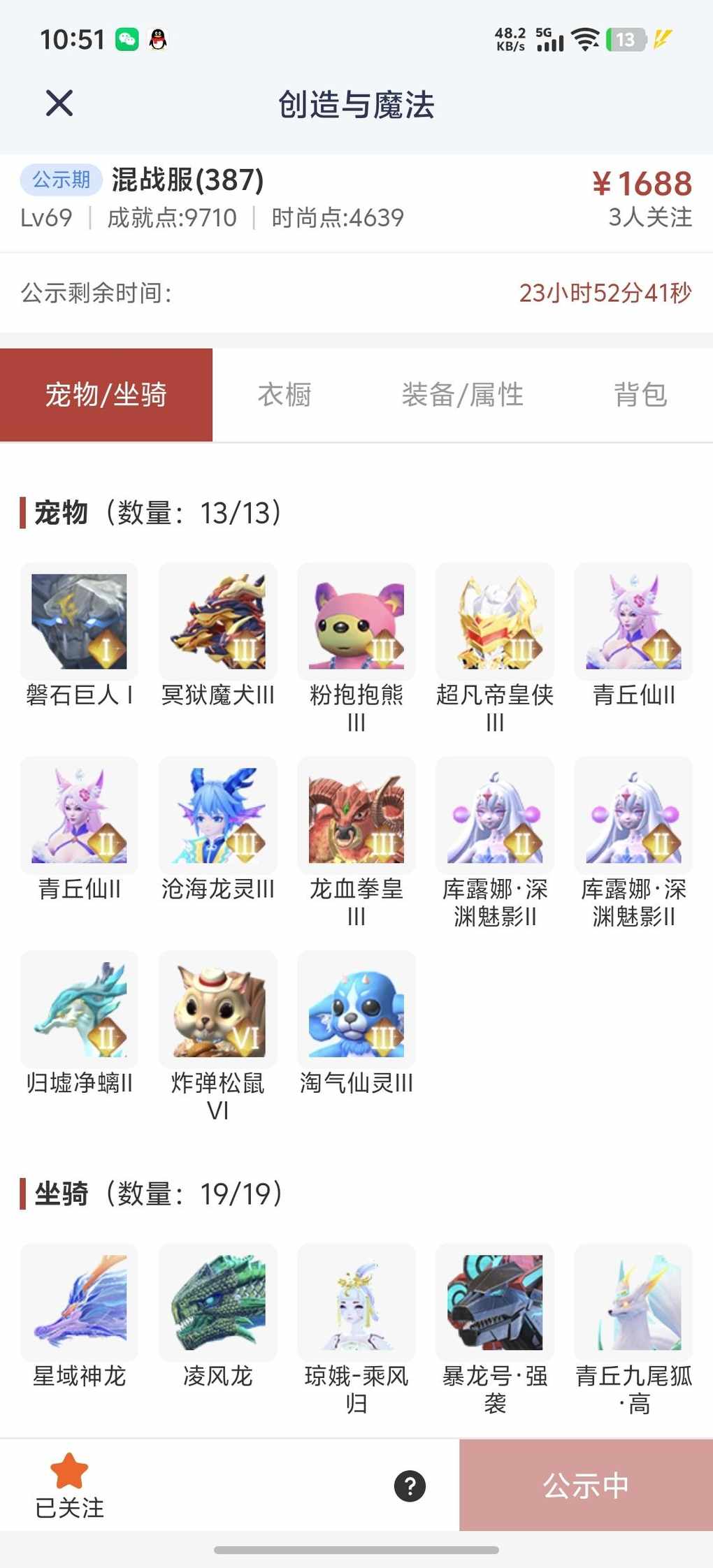The image size is (713, 1568).
Task: Open the help question mark icon
Action: point(410,1486)
